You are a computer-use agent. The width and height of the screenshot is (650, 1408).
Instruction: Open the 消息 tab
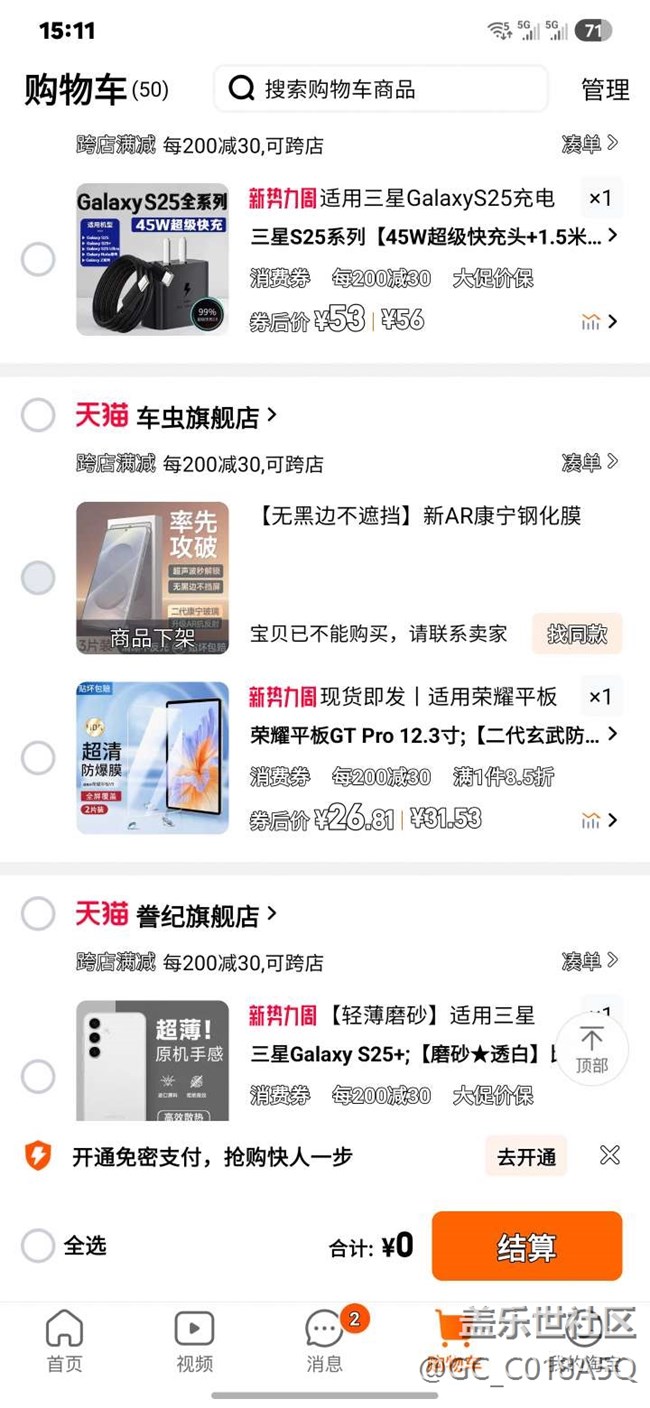(x=324, y=1342)
